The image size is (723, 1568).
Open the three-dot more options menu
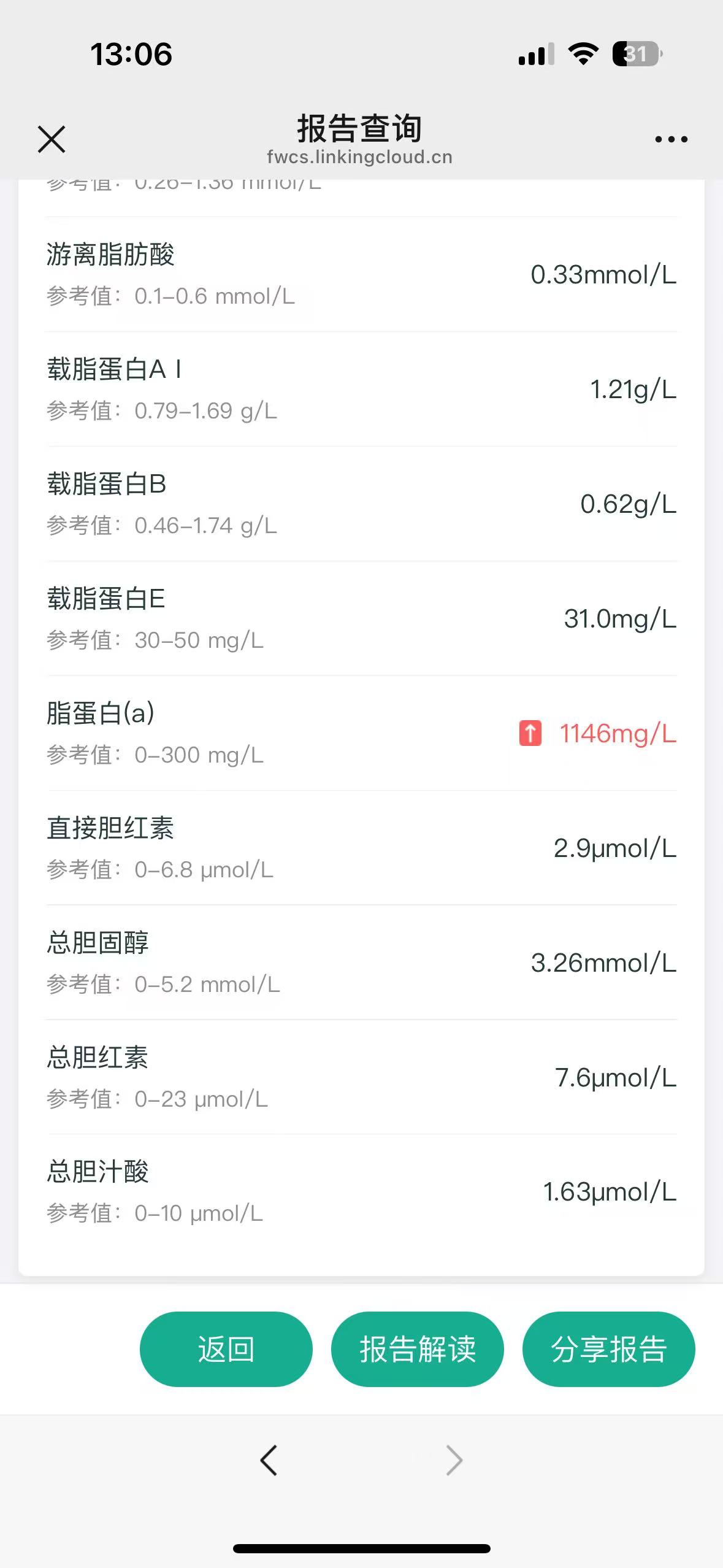(671, 139)
